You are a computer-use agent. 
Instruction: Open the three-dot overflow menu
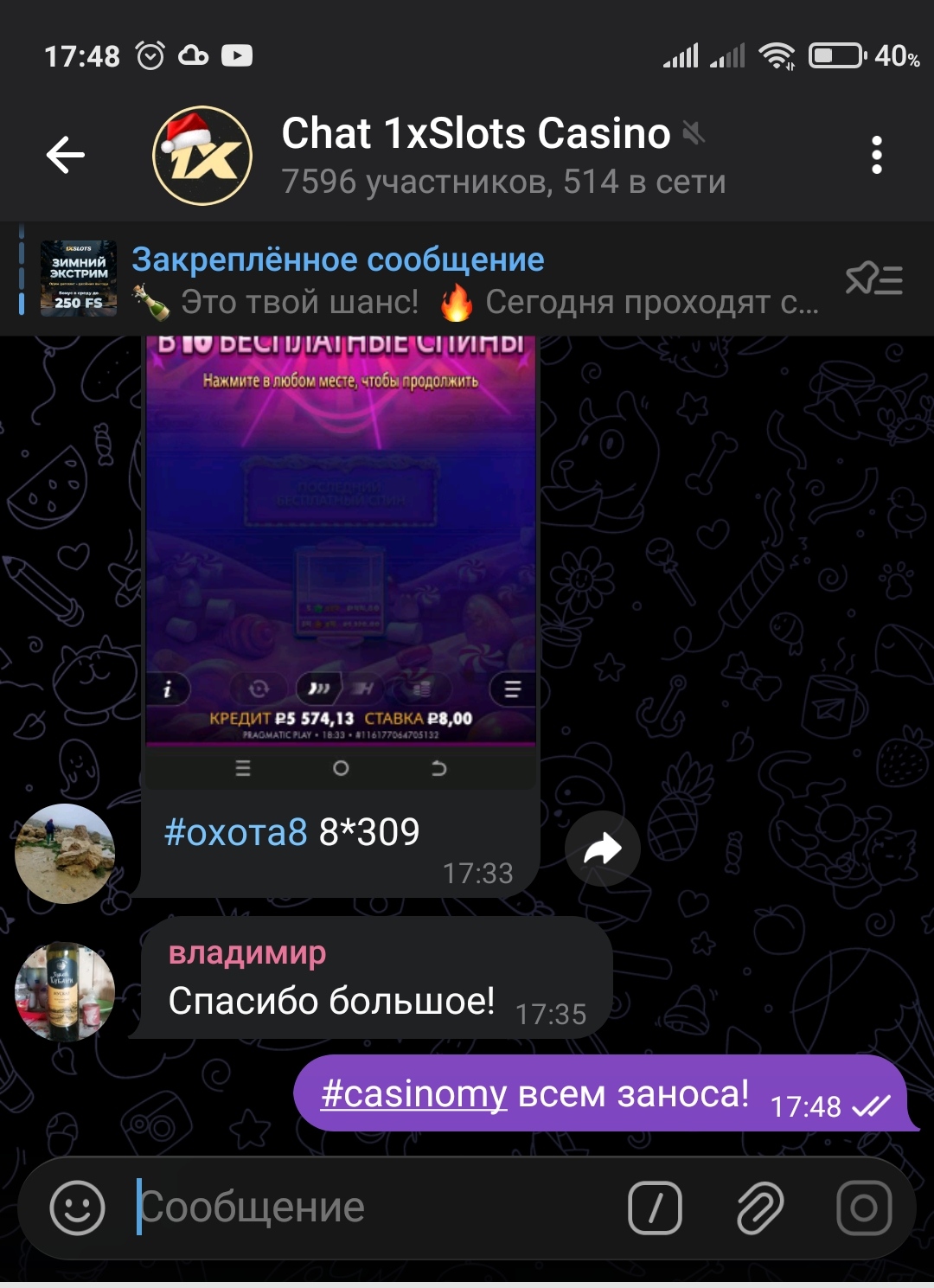point(876,156)
